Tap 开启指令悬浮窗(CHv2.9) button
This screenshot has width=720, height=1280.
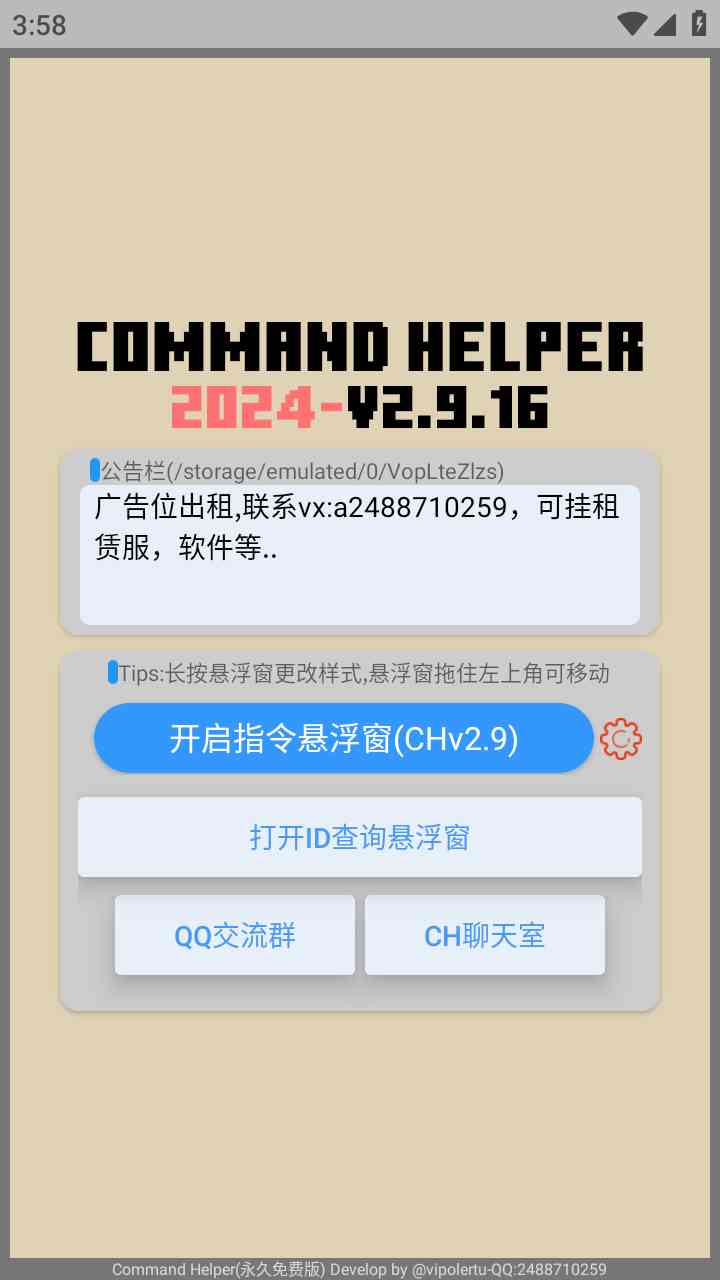tap(343, 738)
